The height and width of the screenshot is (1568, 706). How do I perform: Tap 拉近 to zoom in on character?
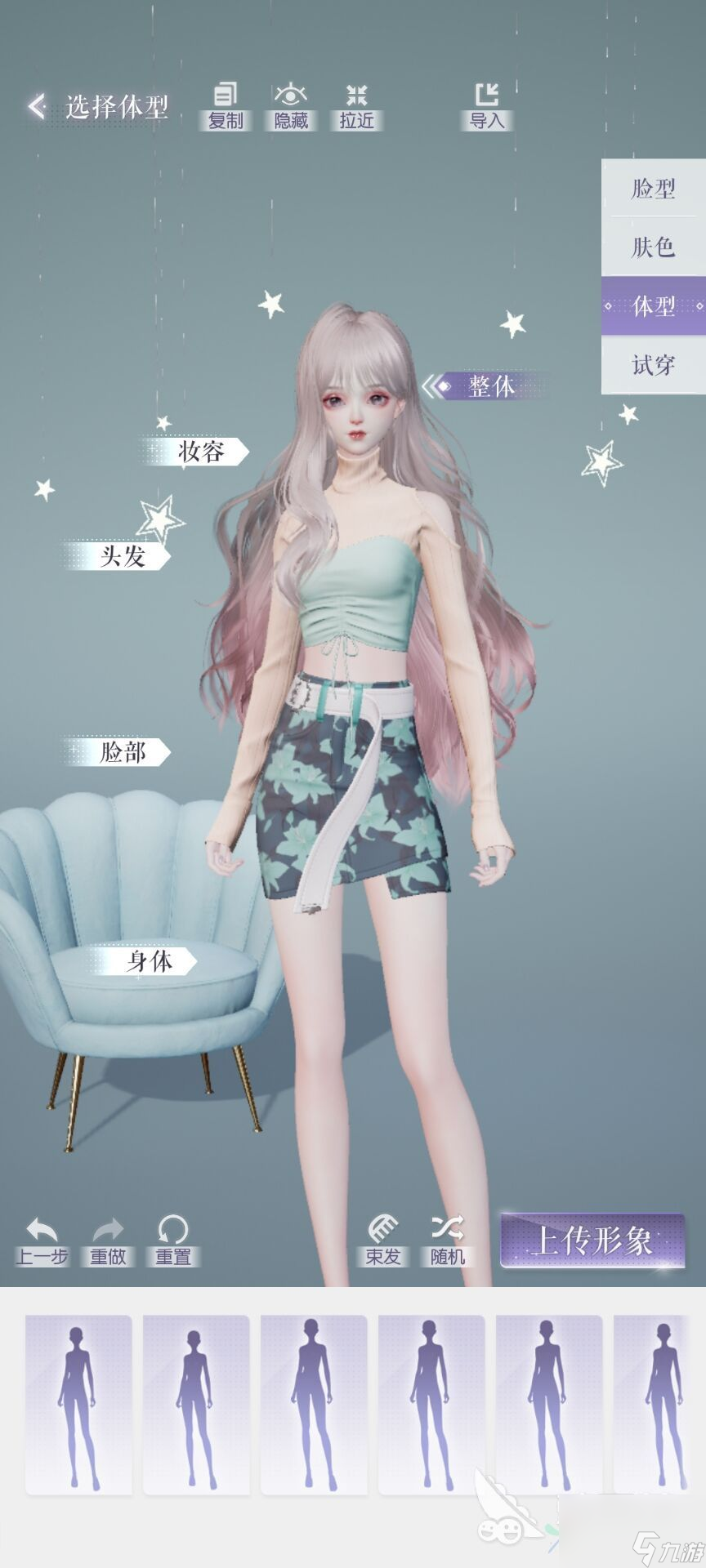356,106
